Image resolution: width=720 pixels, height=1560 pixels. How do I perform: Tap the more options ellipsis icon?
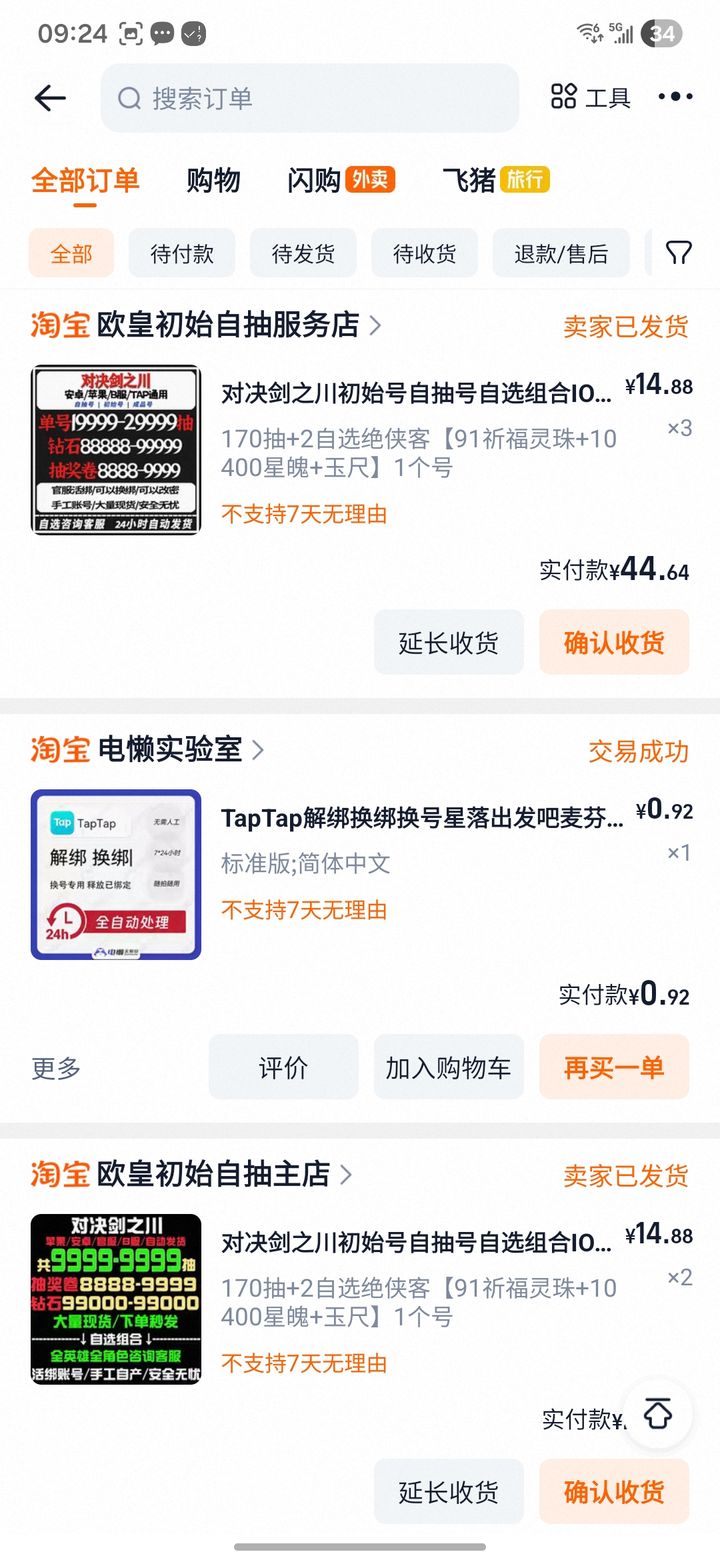(x=674, y=97)
